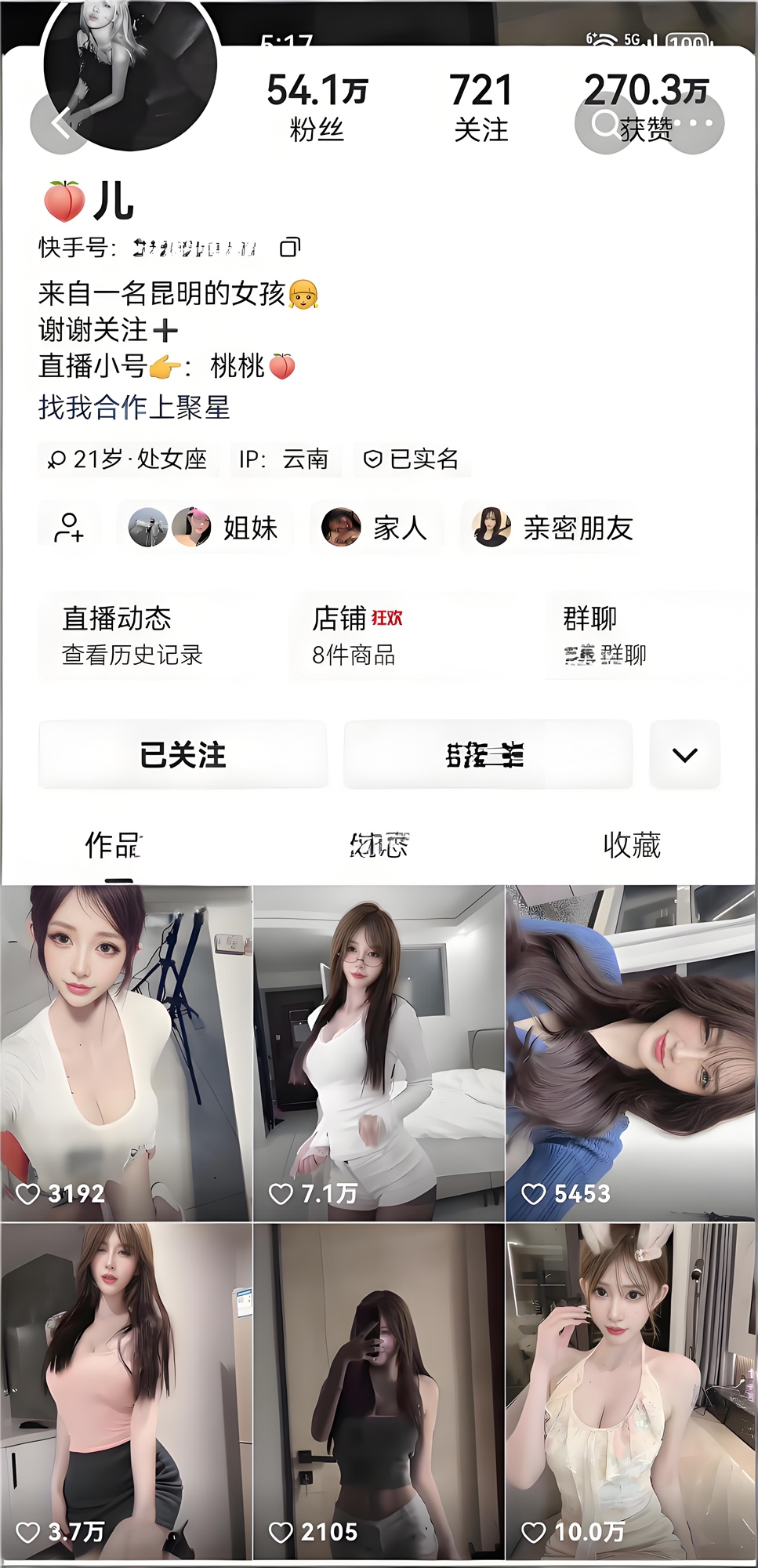This screenshot has height=1568, width=758.
Task: Select the 作品 tab
Action: [114, 845]
